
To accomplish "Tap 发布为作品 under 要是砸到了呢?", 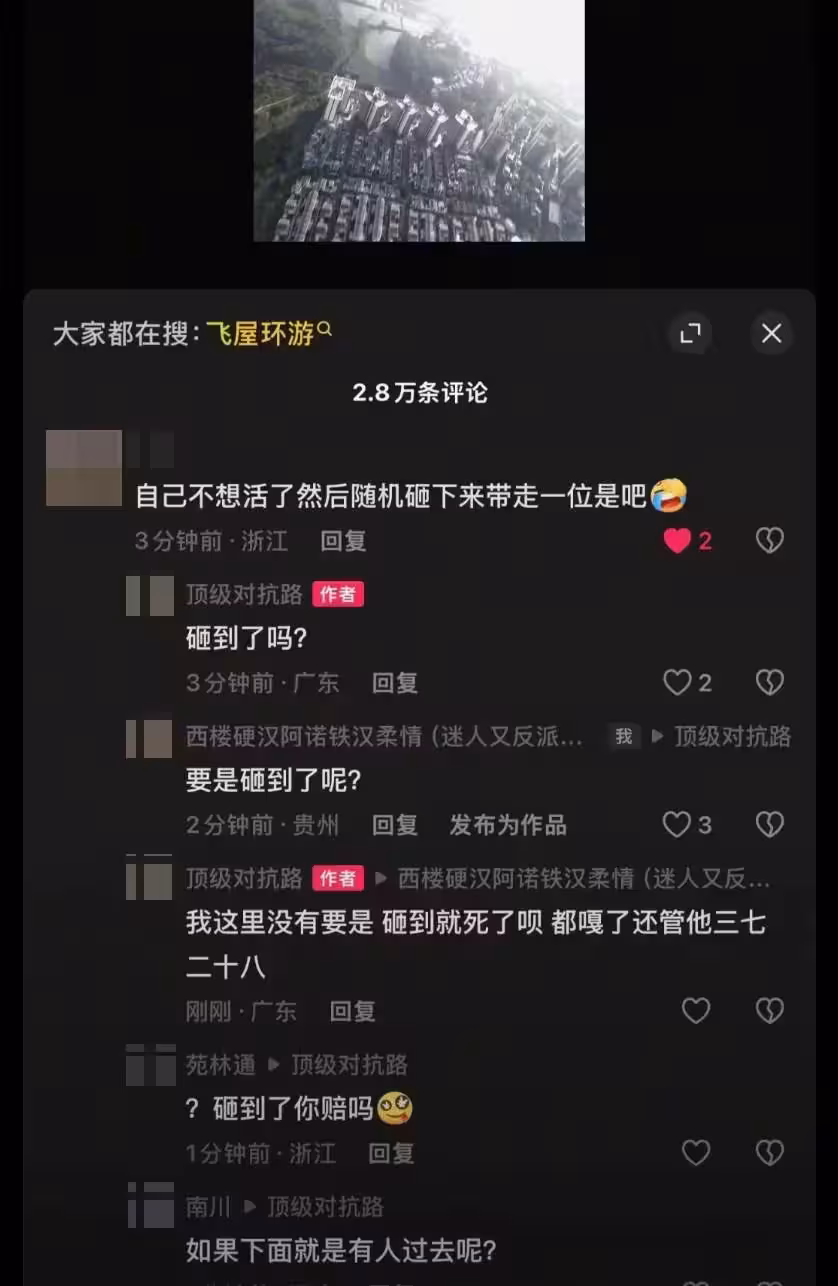I will 508,825.
